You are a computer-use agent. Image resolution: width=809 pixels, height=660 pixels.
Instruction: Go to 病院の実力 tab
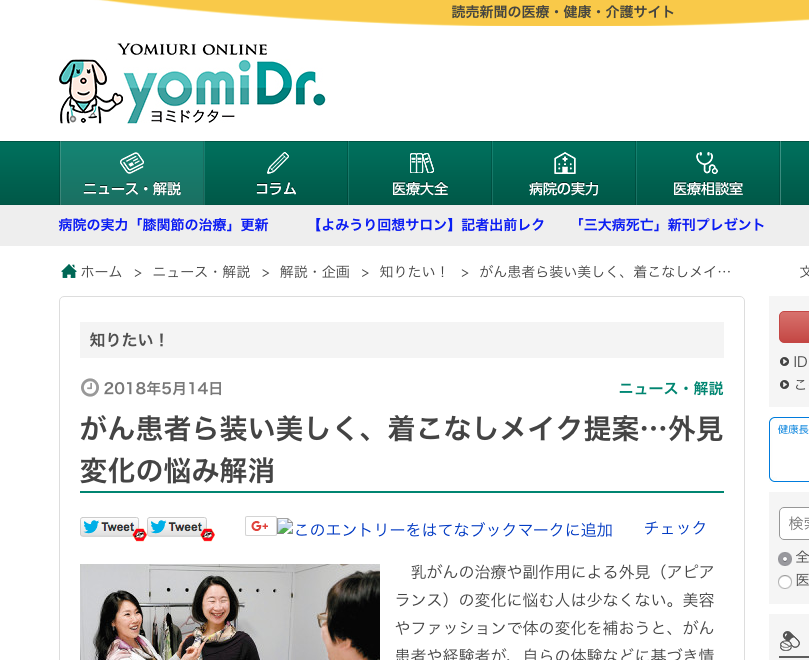[x=564, y=174]
